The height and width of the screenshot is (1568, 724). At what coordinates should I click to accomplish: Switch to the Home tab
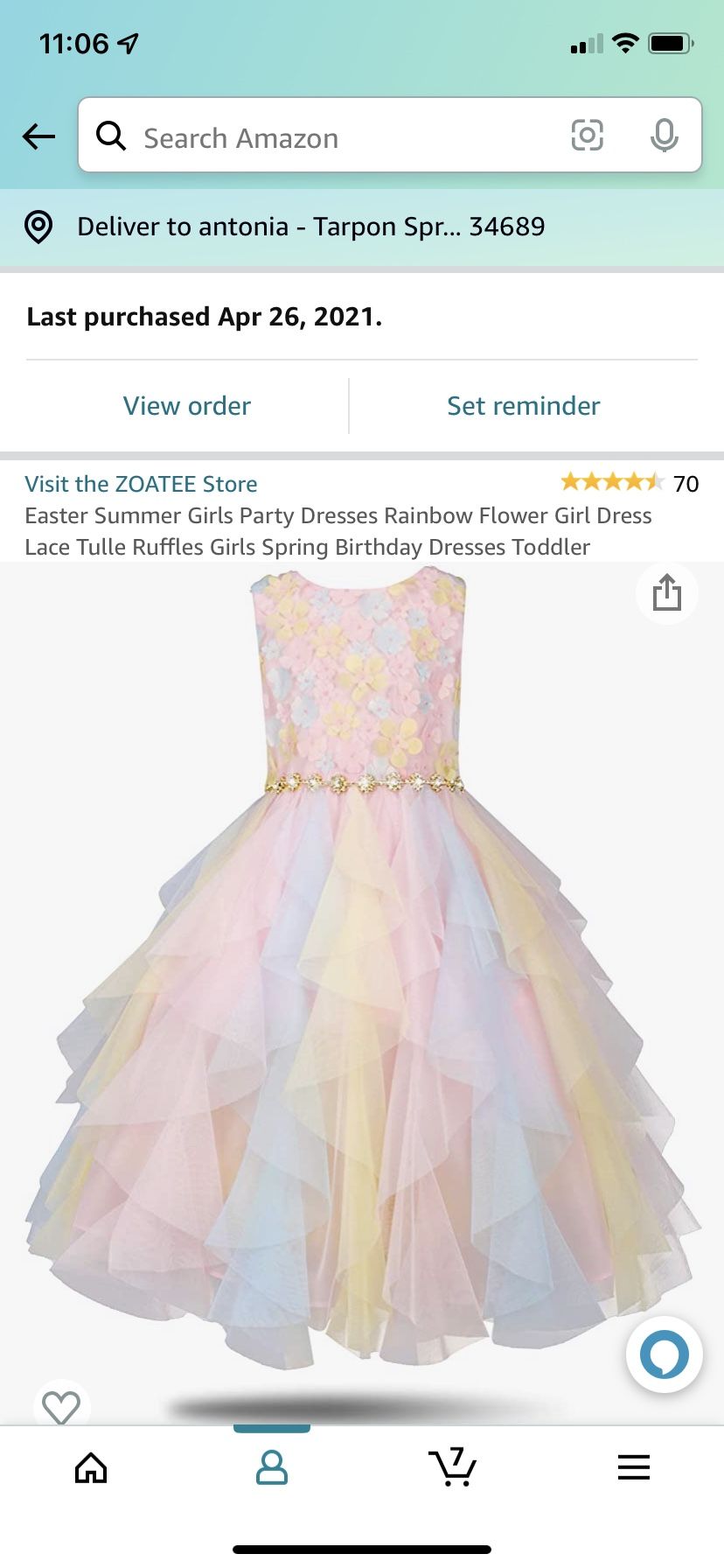pyautogui.click(x=91, y=1467)
